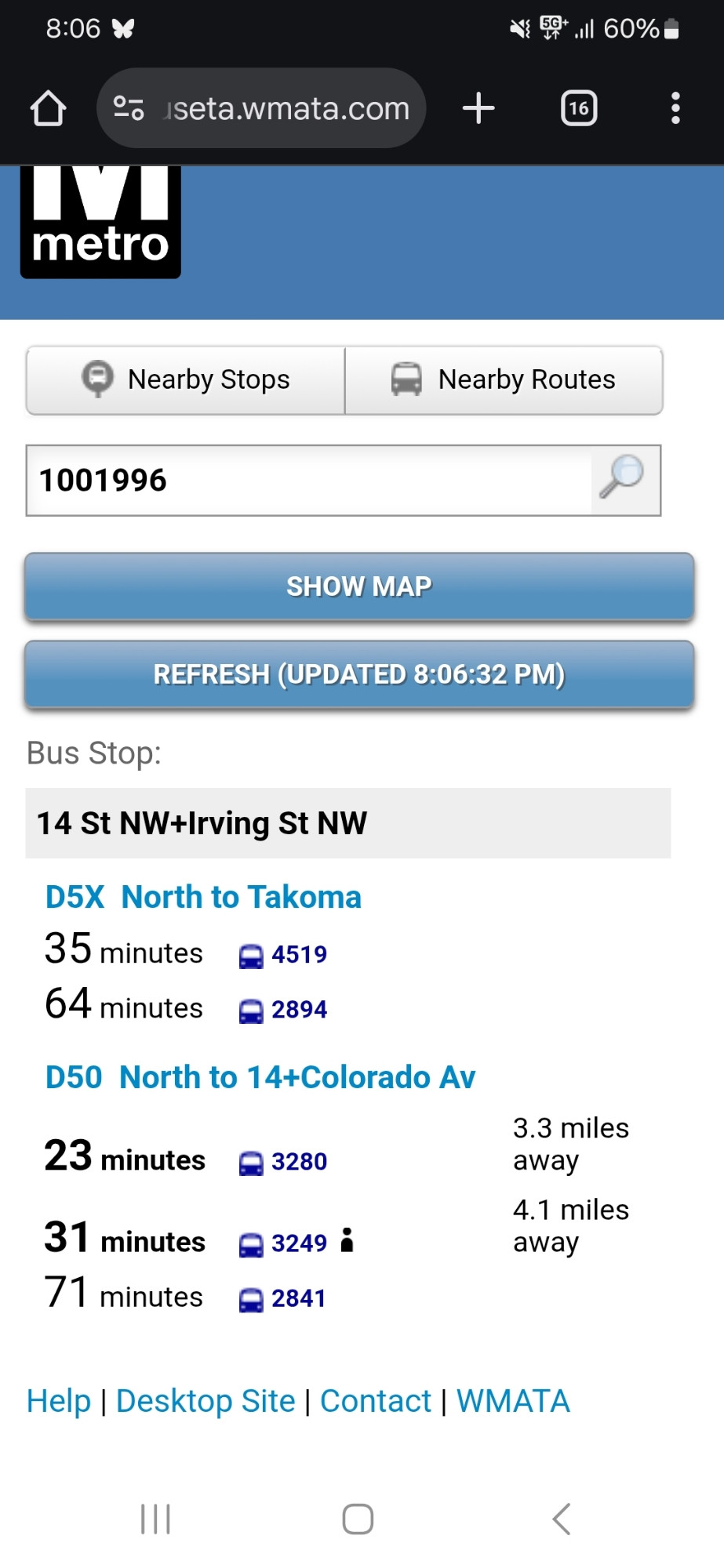724x1568 pixels.
Task: Open the Nearby Stops view
Action: point(186,380)
